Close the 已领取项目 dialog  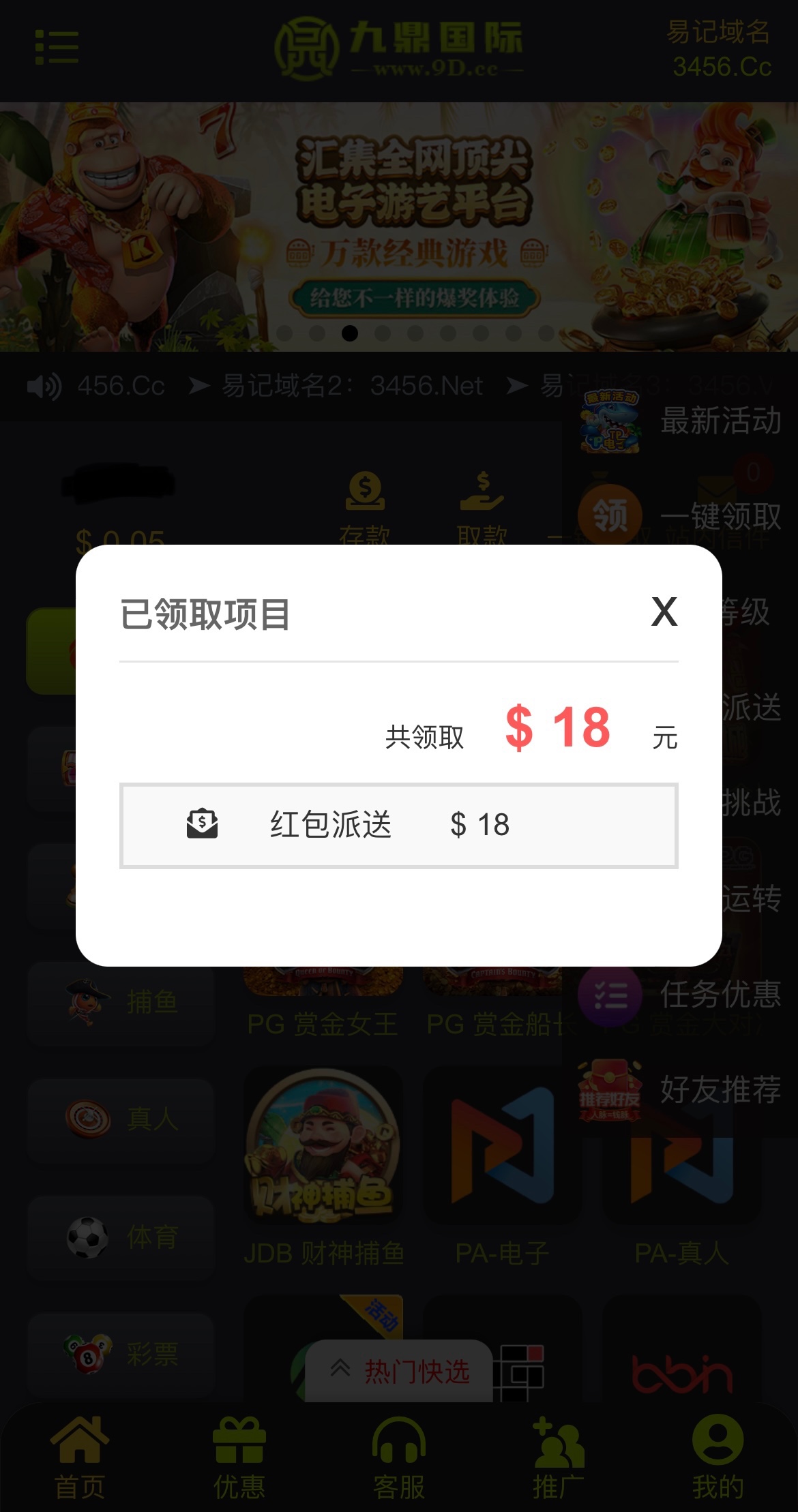coord(664,611)
